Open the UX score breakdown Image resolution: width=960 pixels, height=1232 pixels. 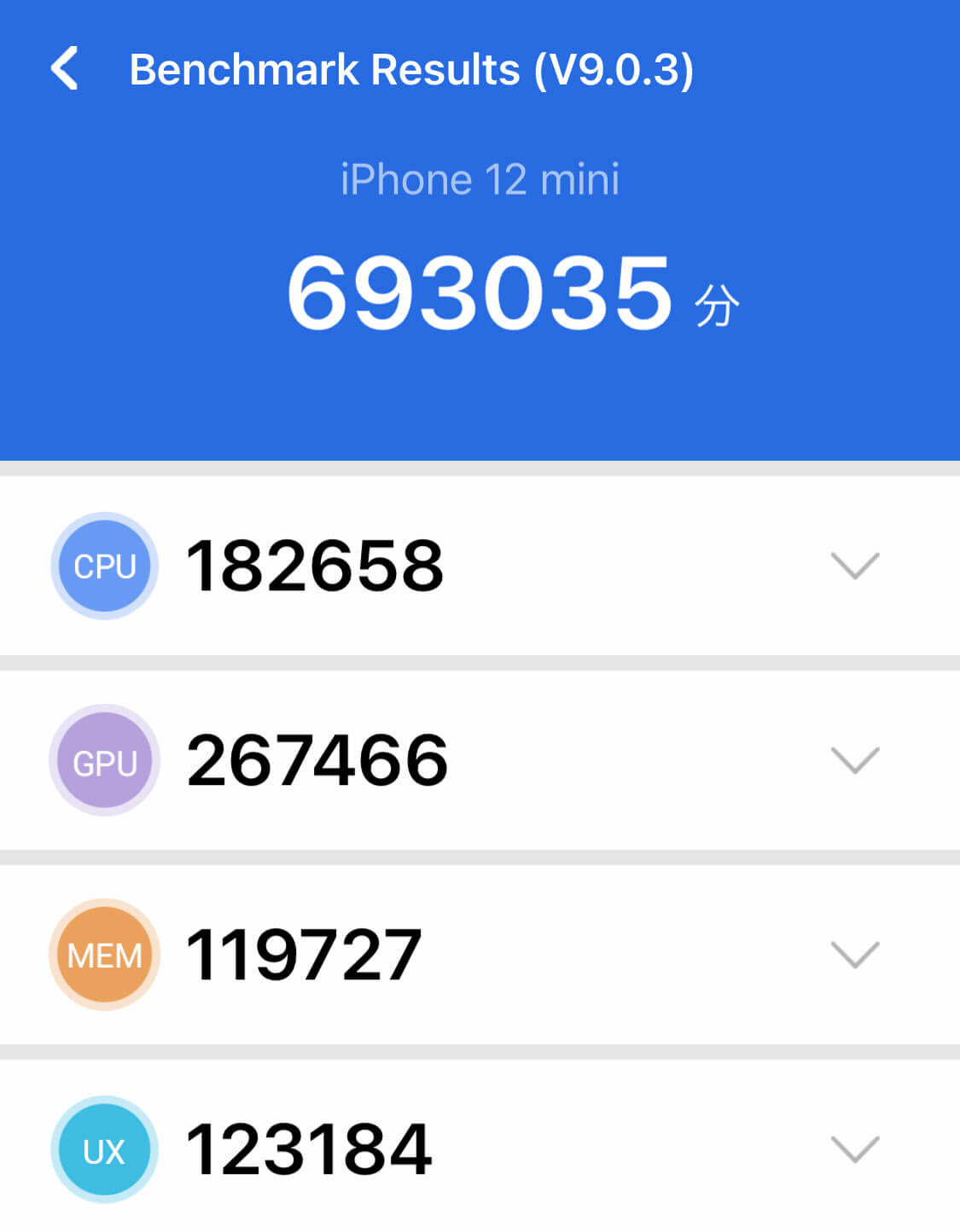854,1149
